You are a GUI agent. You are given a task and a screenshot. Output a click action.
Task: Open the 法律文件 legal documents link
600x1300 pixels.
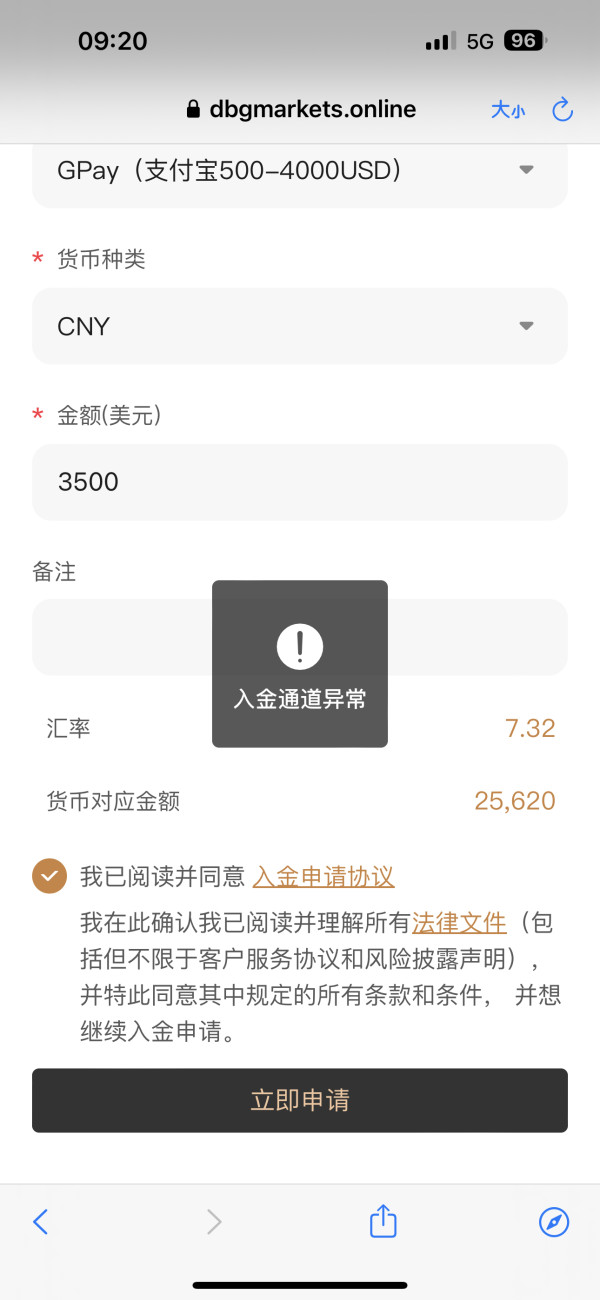[459, 922]
